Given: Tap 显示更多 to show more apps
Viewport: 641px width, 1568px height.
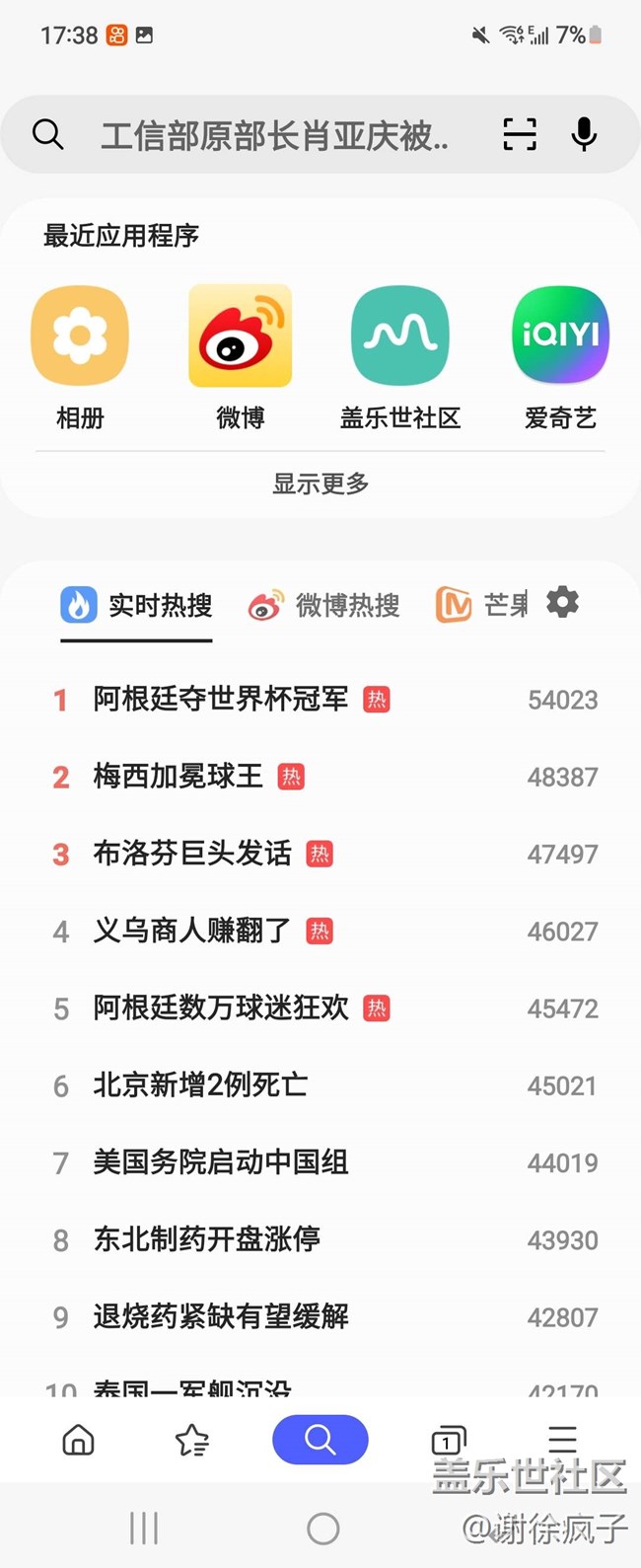Looking at the screenshot, I should [320, 484].
